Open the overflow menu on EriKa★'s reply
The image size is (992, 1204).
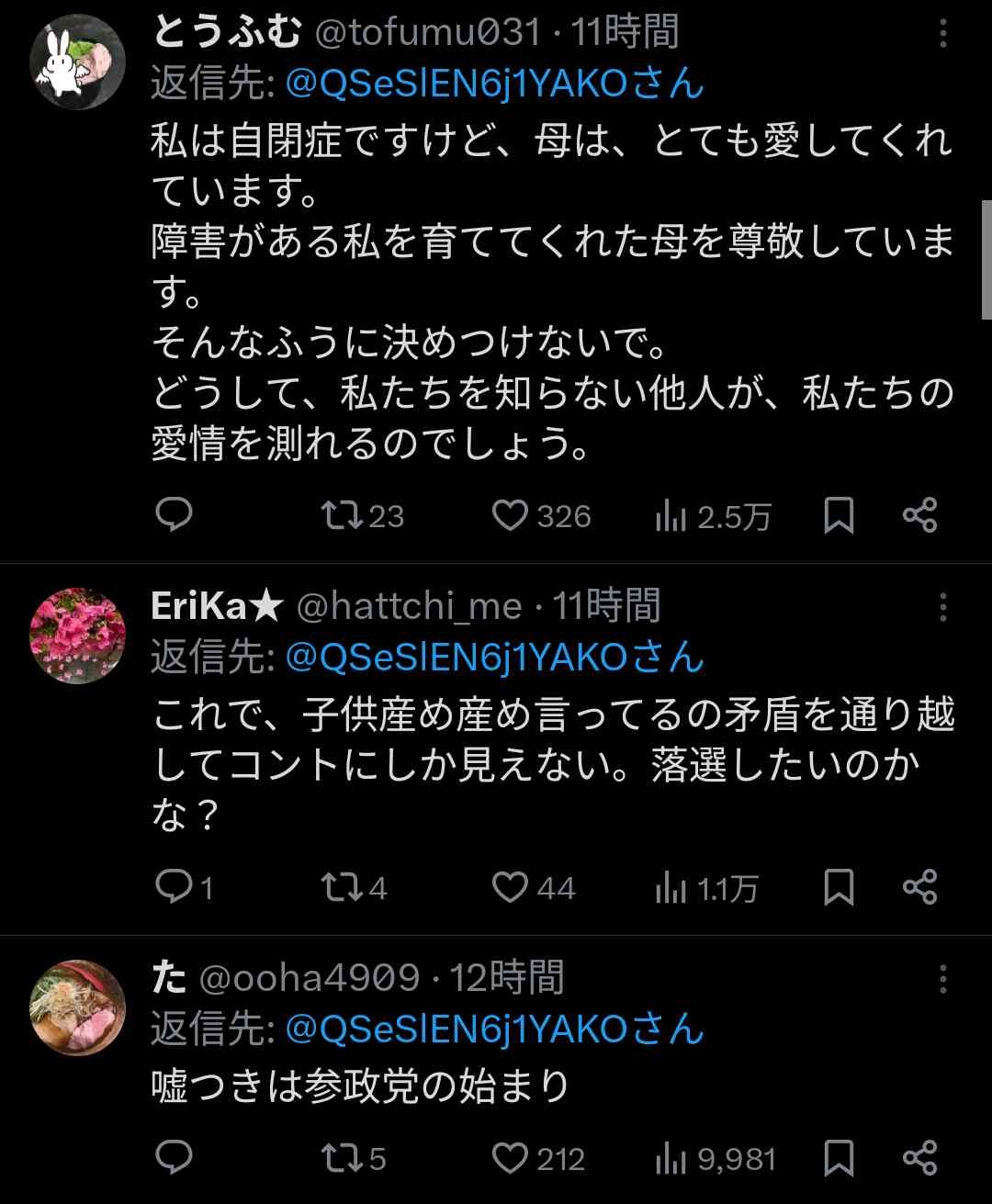pos(943,607)
